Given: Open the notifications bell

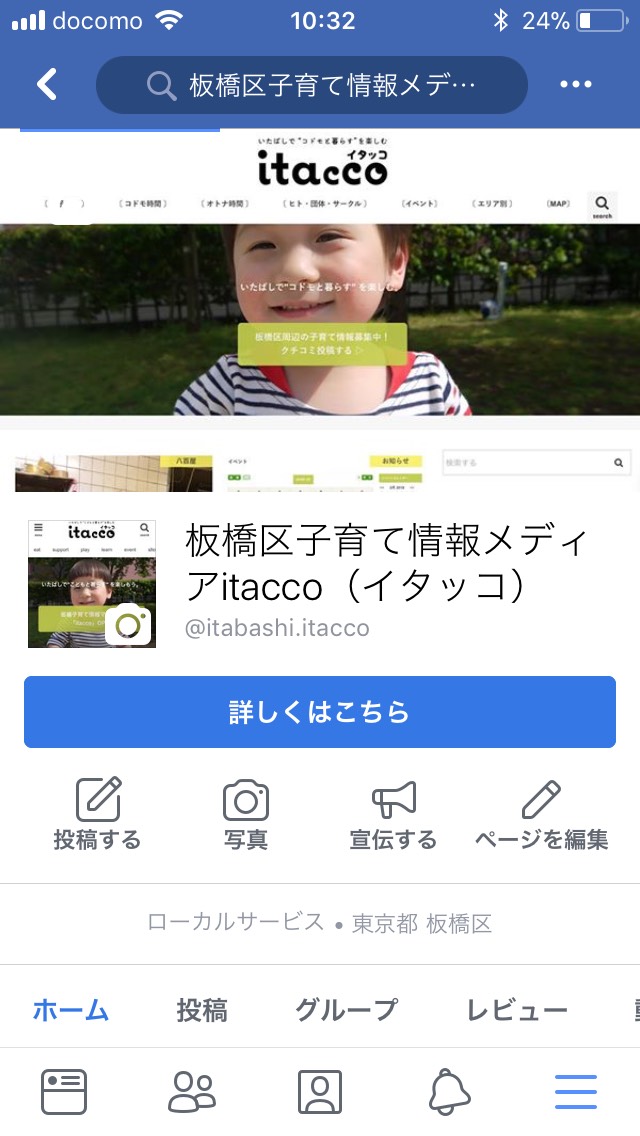Looking at the screenshot, I should pos(449,1092).
